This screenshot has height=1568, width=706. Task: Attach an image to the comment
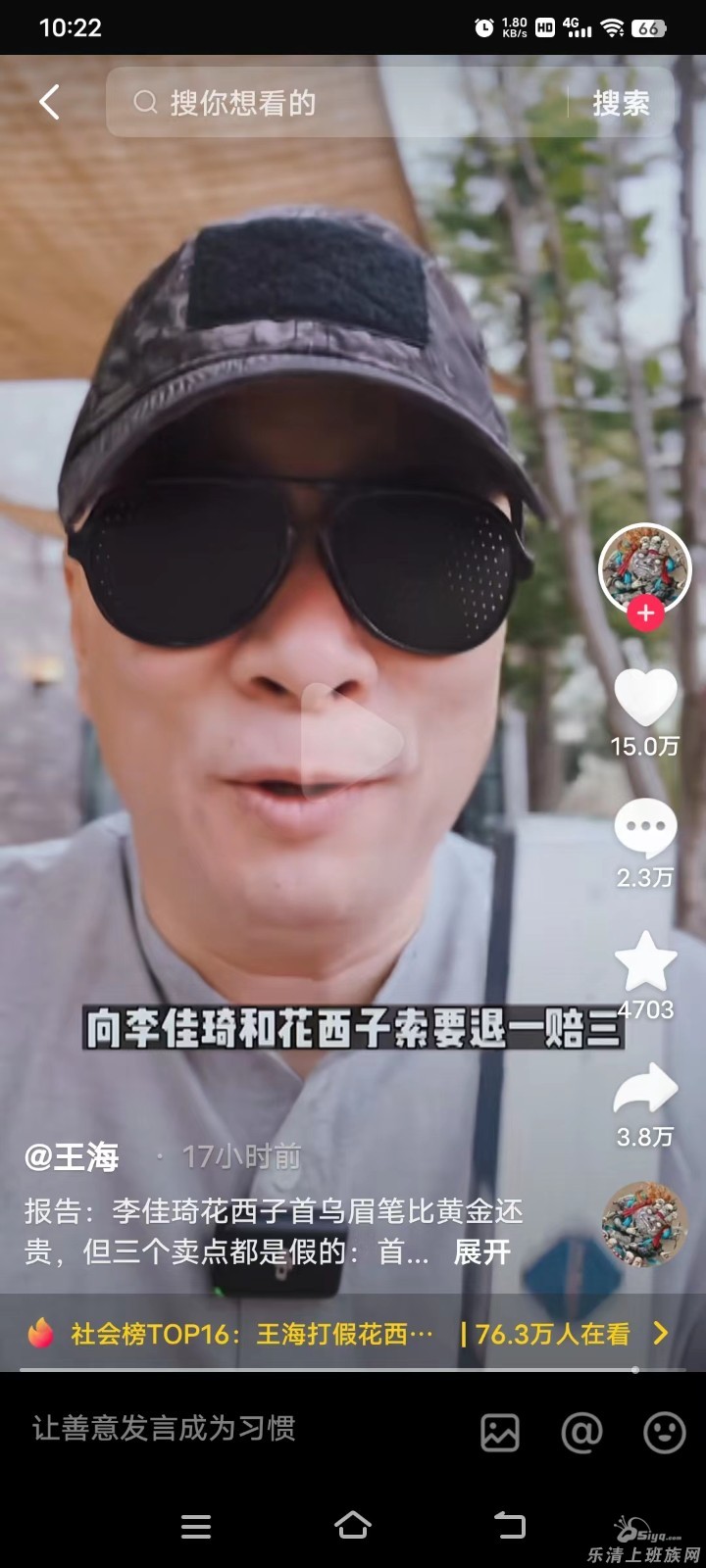click(500, 1433)
